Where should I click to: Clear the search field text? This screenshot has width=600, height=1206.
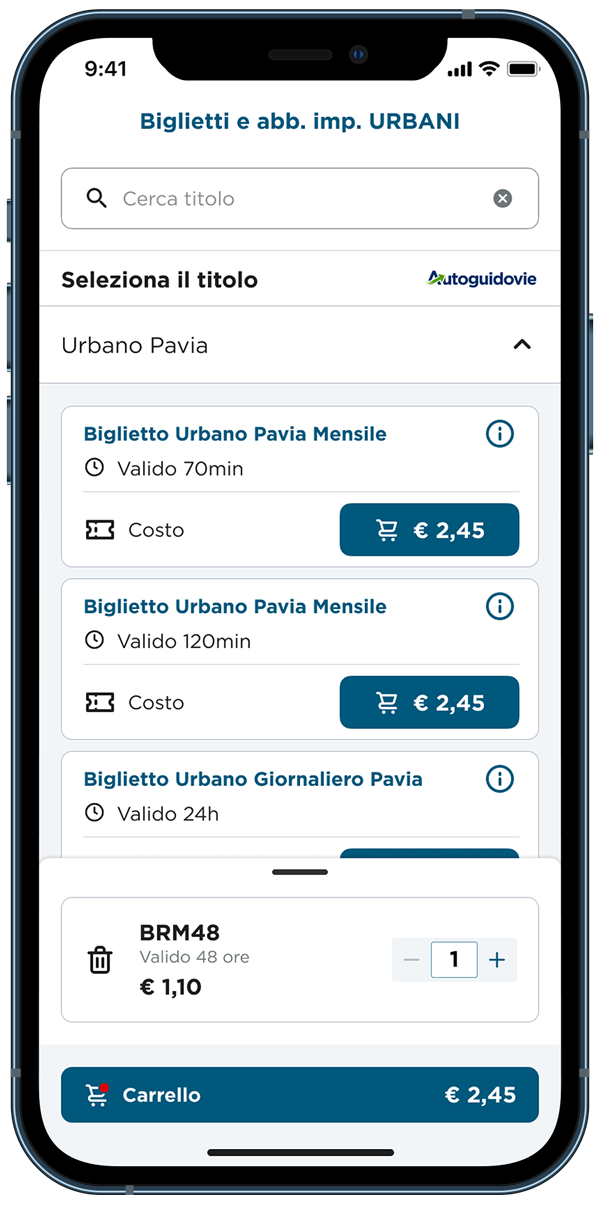503,198
